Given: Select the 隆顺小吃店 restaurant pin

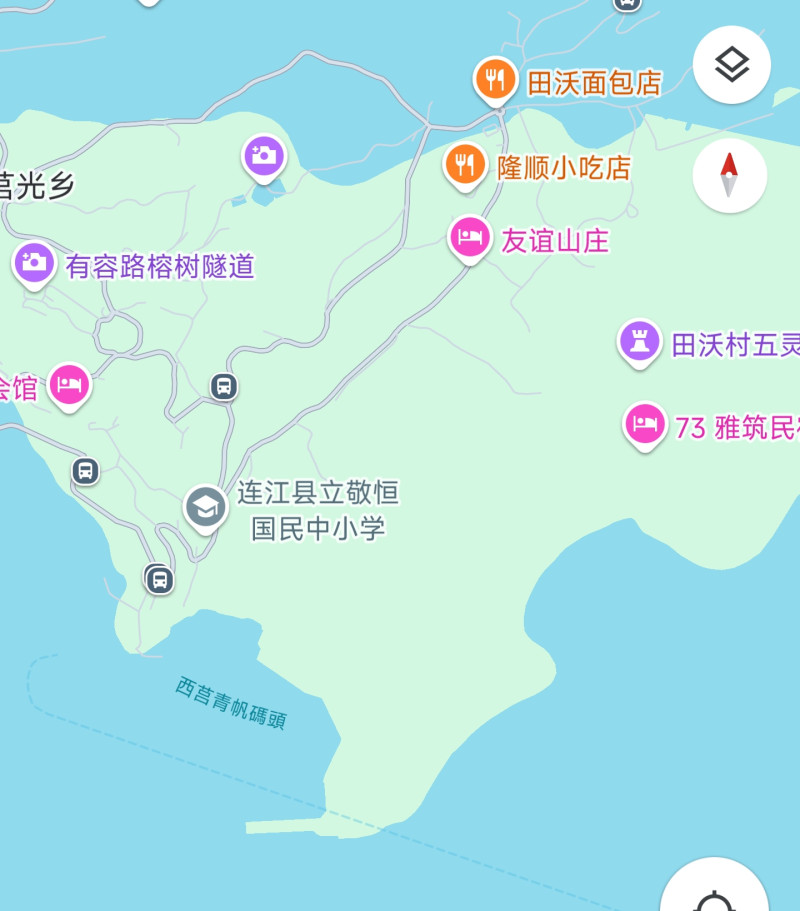Looking at the screenshot, I should 465,165.
